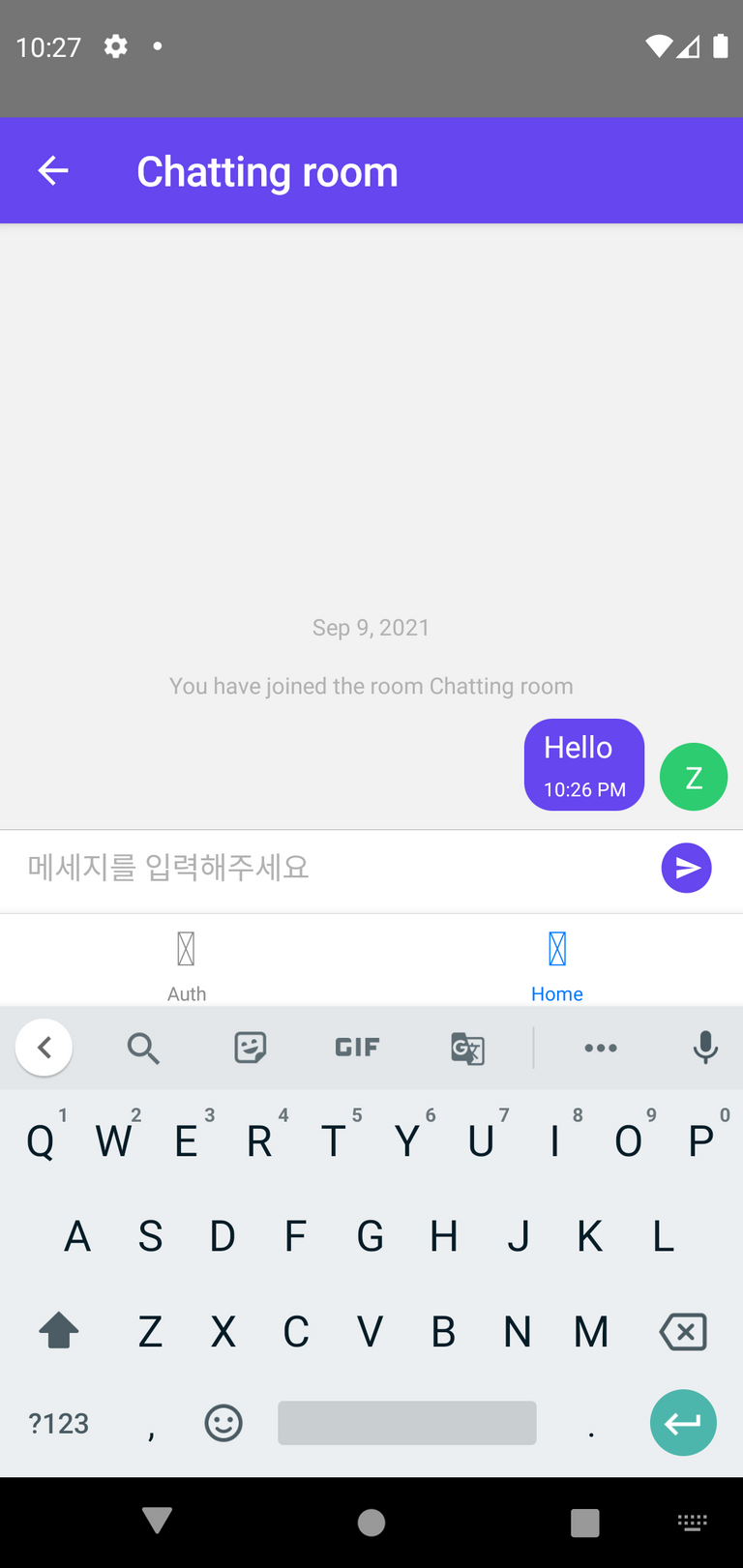Image resolution: width=743 pixels, height=1568 pixels.
Task: Open the emoji keyboard
Action: (x=223, y=1423)
